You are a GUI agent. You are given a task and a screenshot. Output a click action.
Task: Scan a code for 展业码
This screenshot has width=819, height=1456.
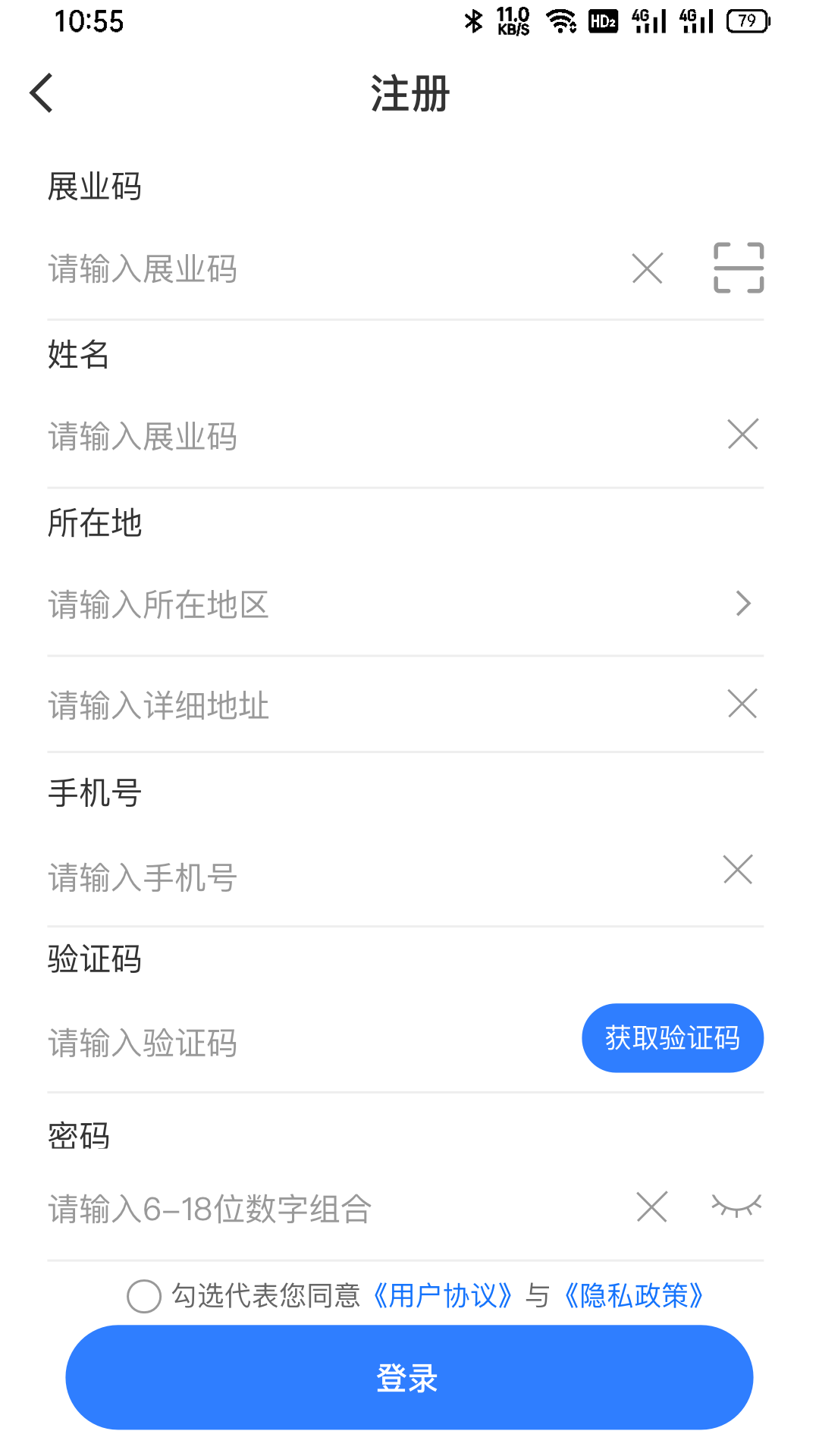[x=739, y=268]
